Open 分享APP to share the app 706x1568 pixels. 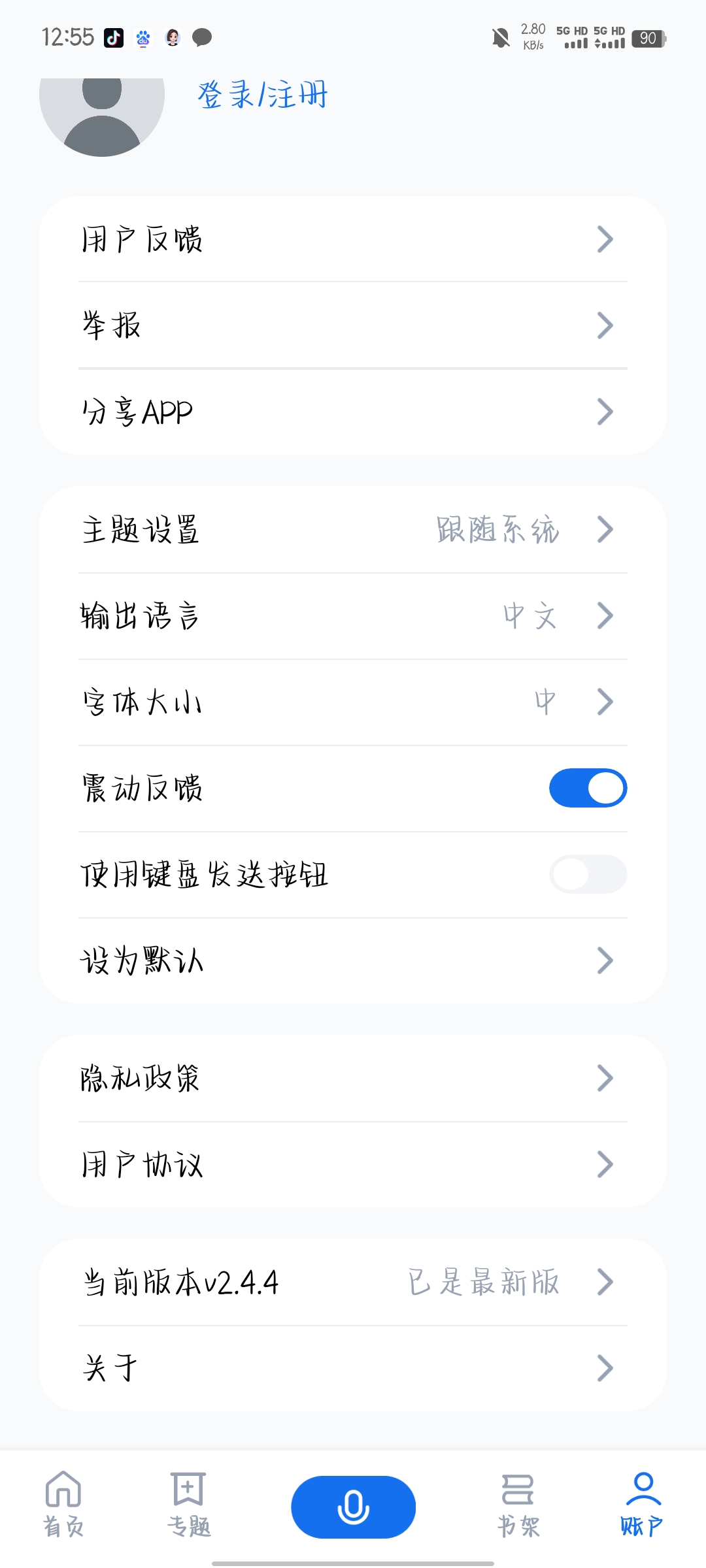pos(353,412)
